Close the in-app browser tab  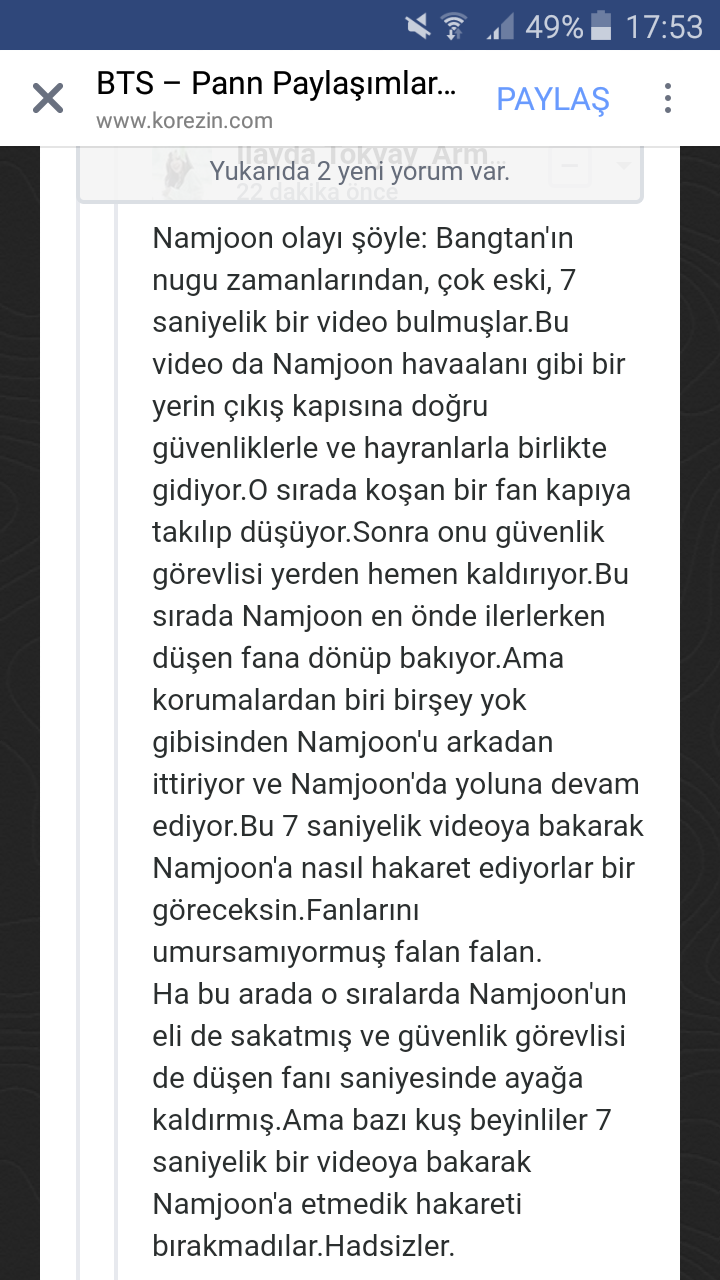(x=47, y=98)
